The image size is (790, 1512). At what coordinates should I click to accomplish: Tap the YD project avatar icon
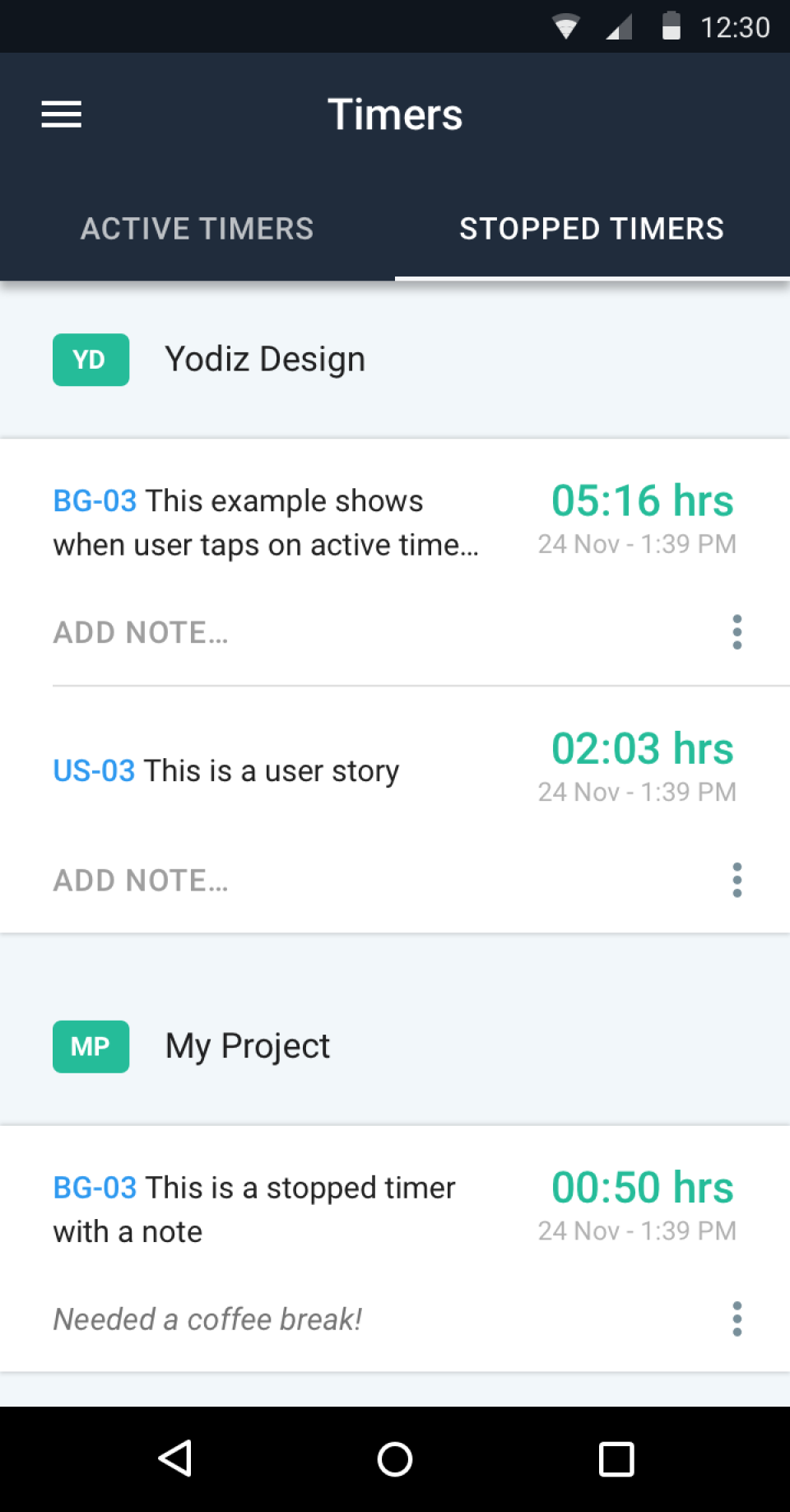point(91,359)
